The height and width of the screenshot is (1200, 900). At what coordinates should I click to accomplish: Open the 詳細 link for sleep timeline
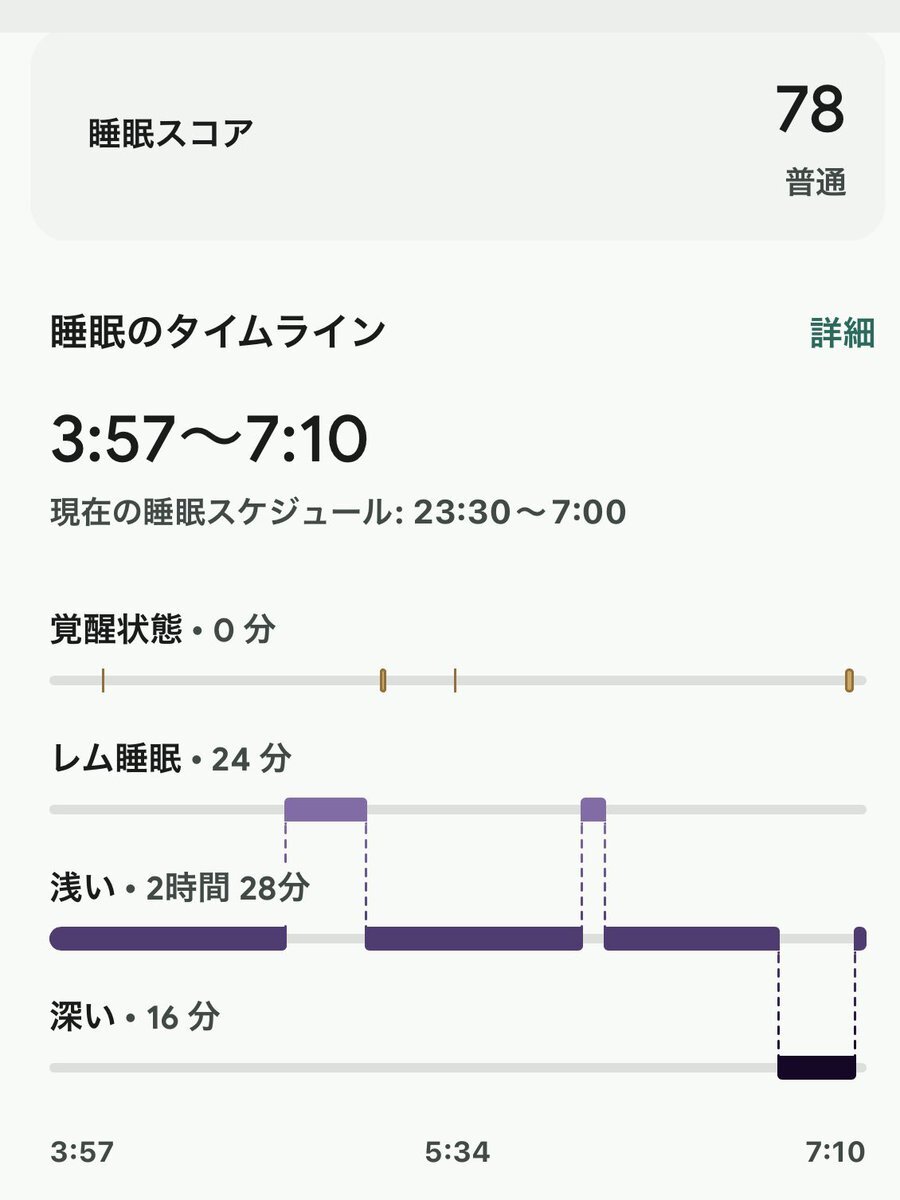pos(842,333)
